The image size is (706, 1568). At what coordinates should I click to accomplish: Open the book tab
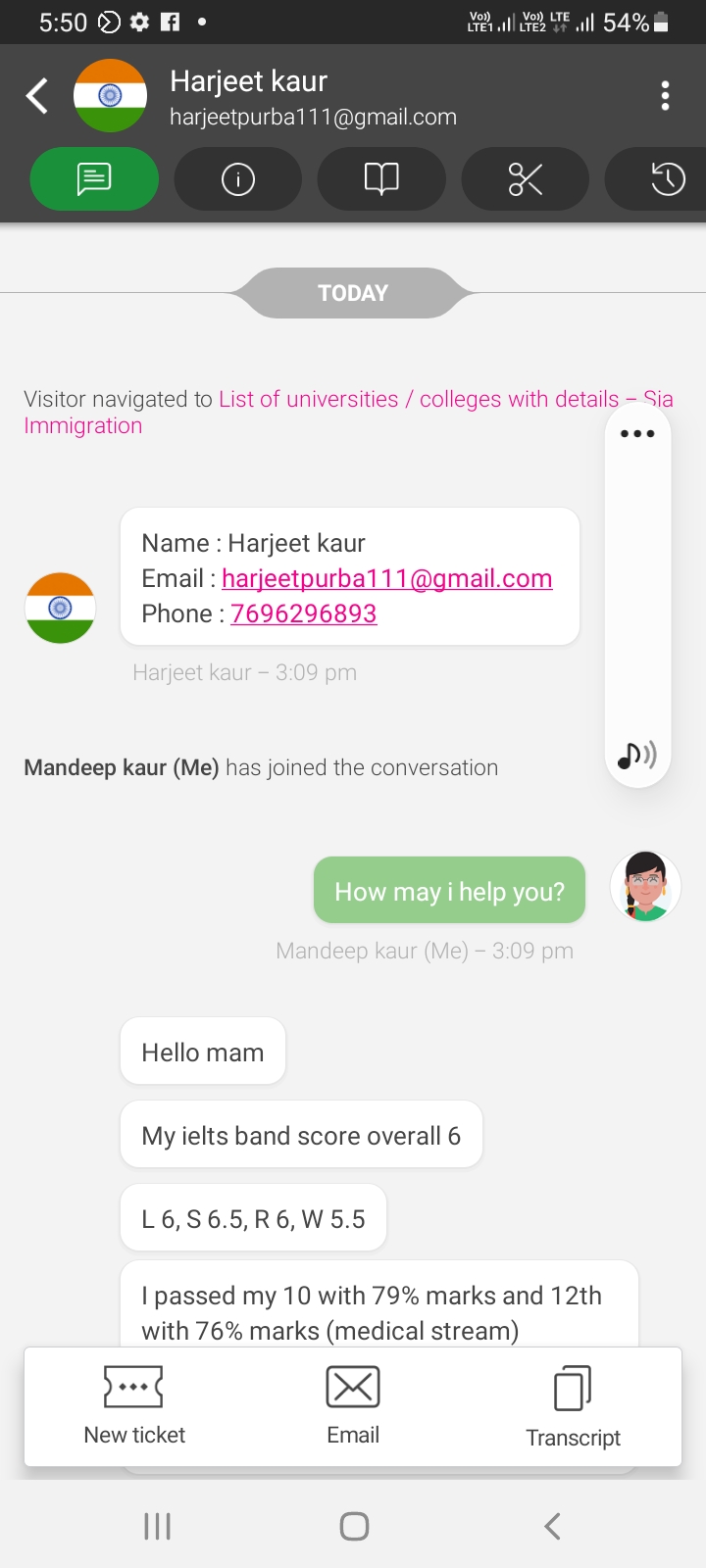pos(381,179)
